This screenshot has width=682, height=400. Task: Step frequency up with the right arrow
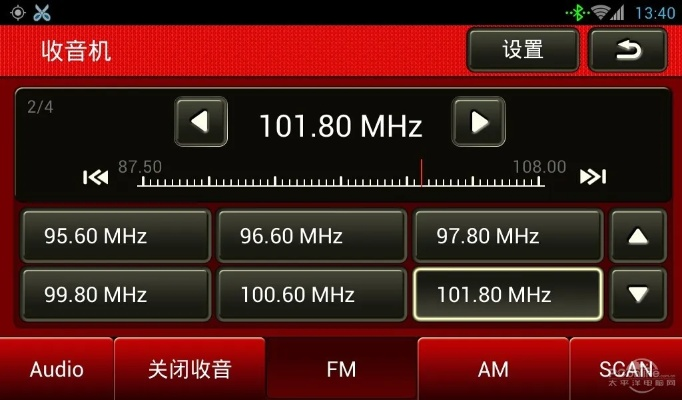coord(479,122)
